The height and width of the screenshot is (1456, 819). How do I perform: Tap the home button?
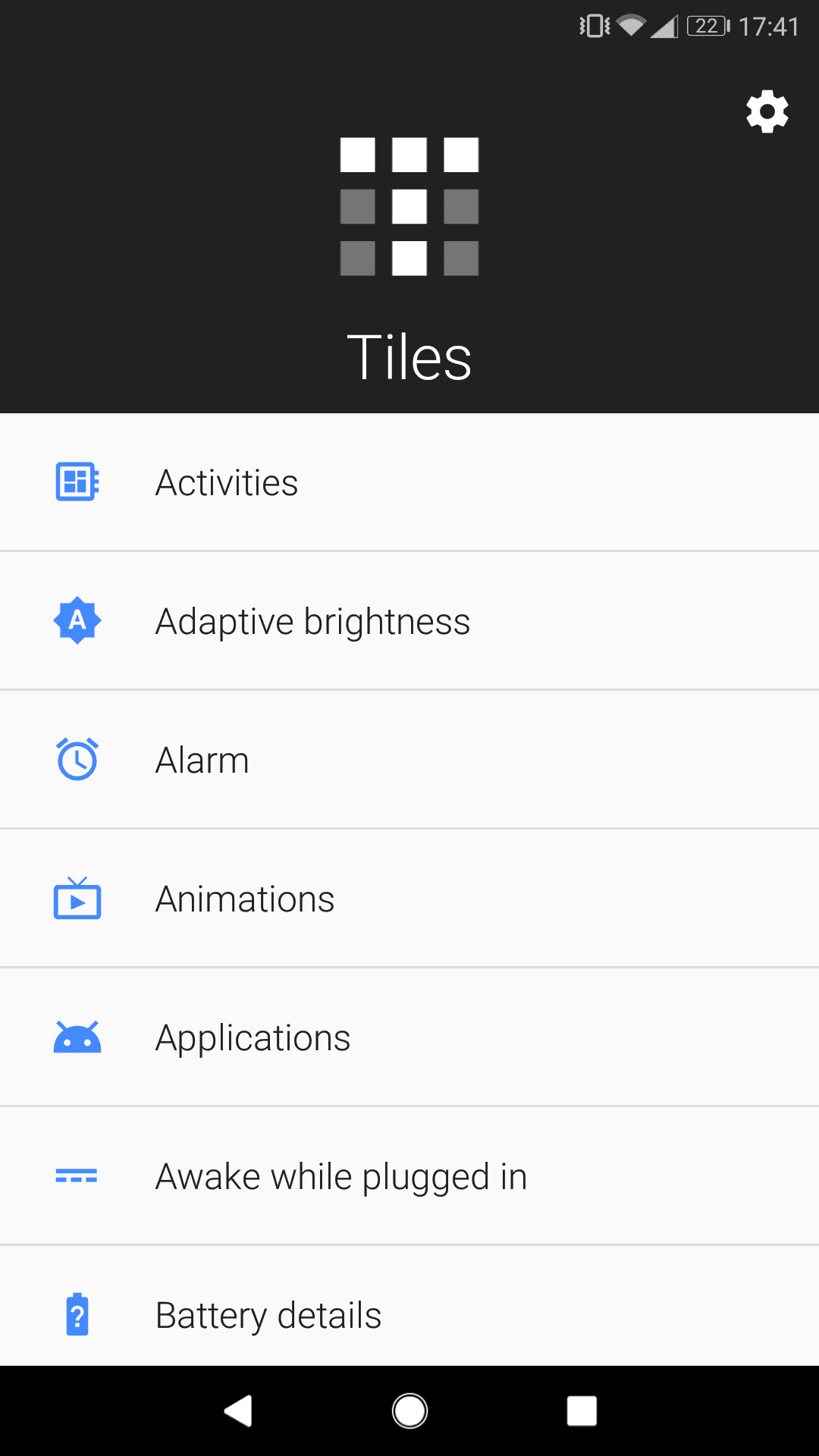409,1410
